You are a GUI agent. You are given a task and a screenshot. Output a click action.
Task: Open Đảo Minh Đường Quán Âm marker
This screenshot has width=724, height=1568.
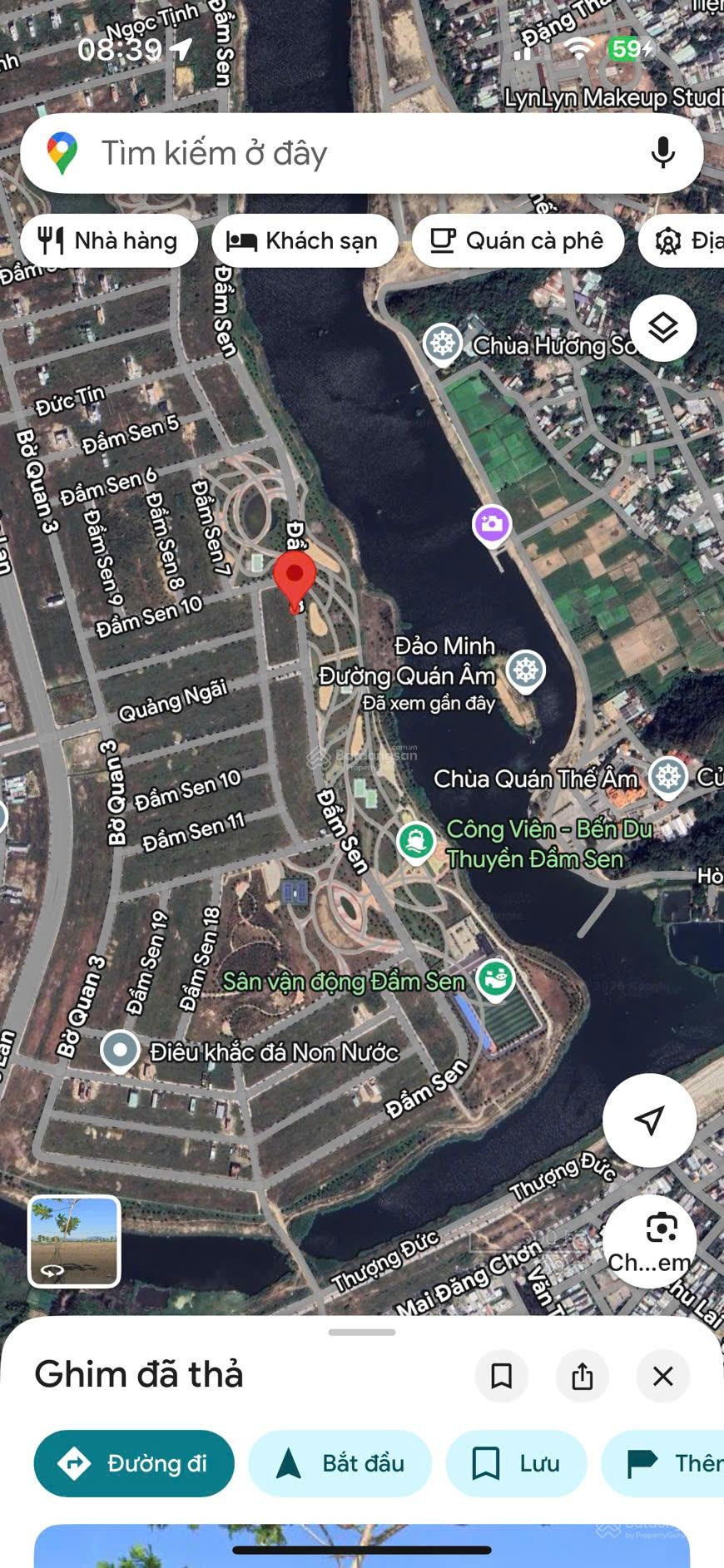[525, 670]
